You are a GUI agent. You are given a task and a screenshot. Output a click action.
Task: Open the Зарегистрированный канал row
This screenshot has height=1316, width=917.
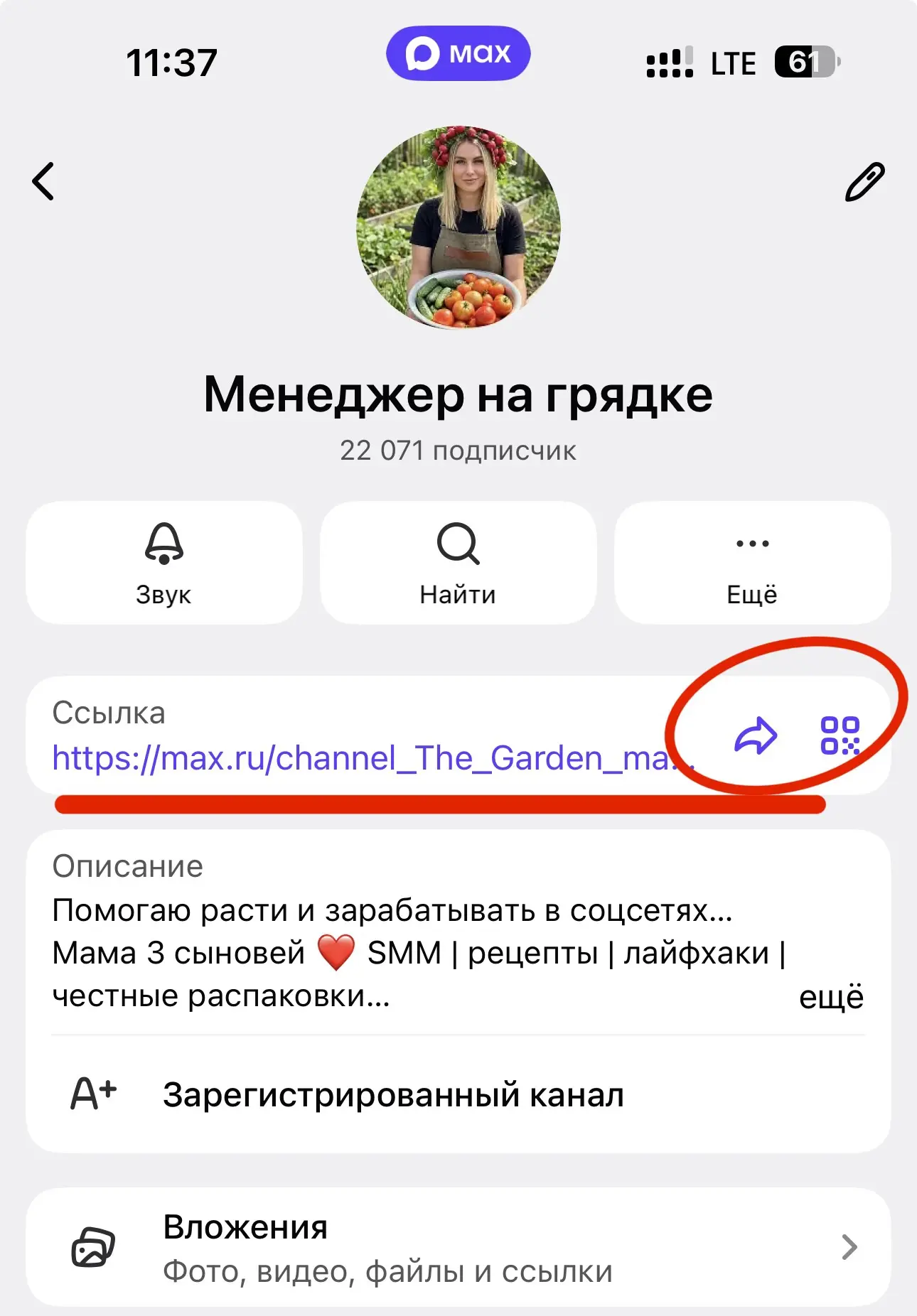[x=458, y=1094]
